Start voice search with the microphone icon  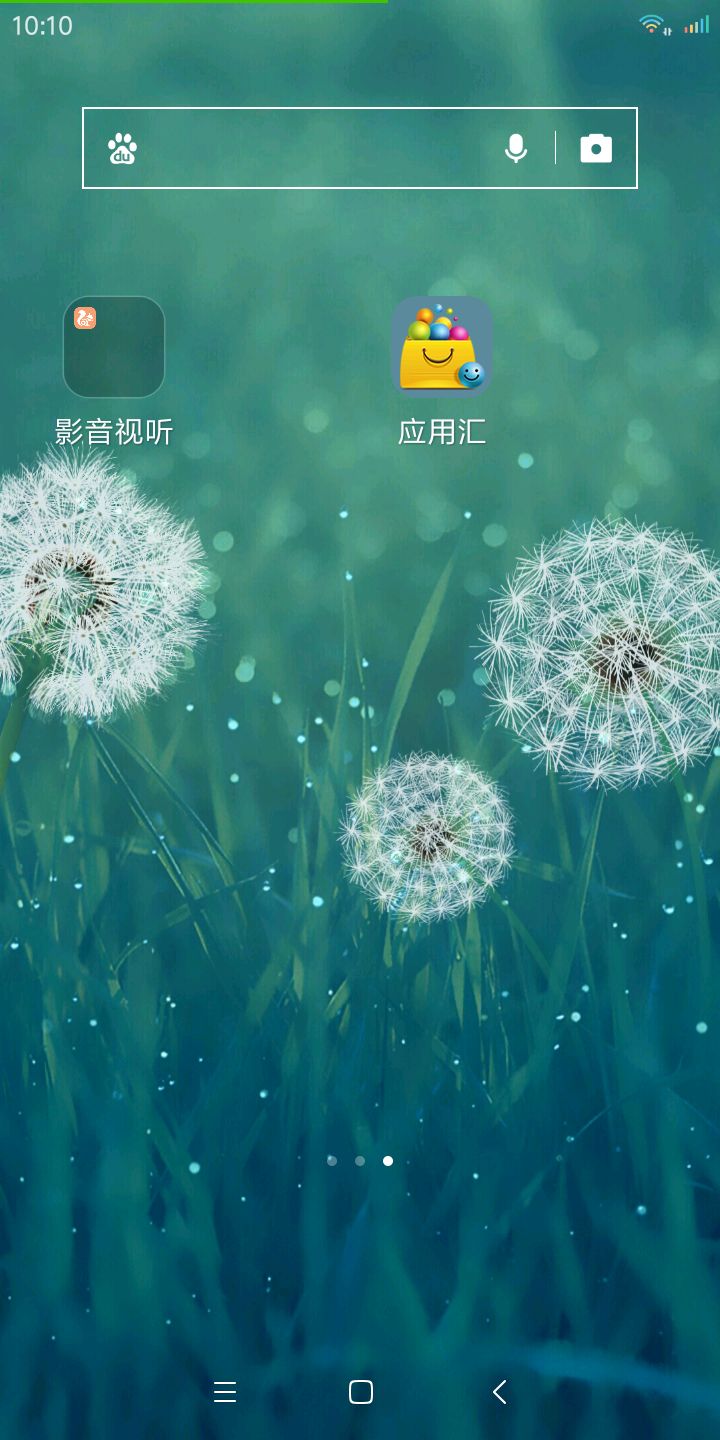click(x=516, y=148)
